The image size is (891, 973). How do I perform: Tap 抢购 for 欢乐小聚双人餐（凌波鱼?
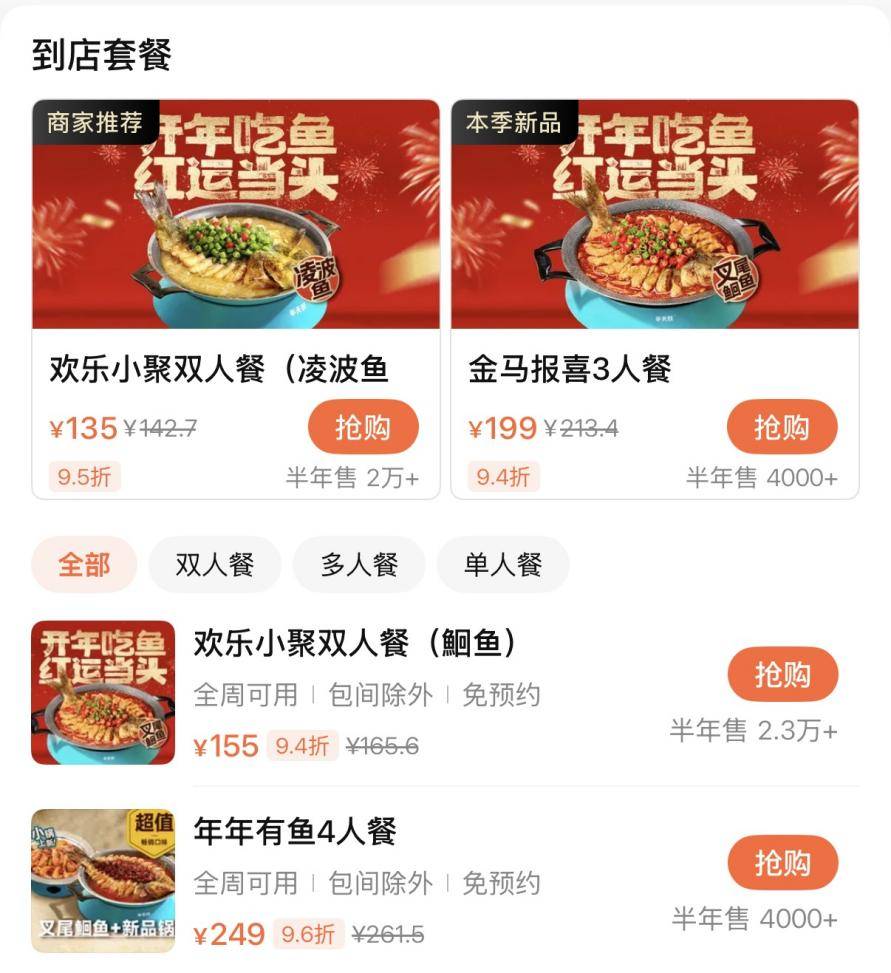pos(362,427)
